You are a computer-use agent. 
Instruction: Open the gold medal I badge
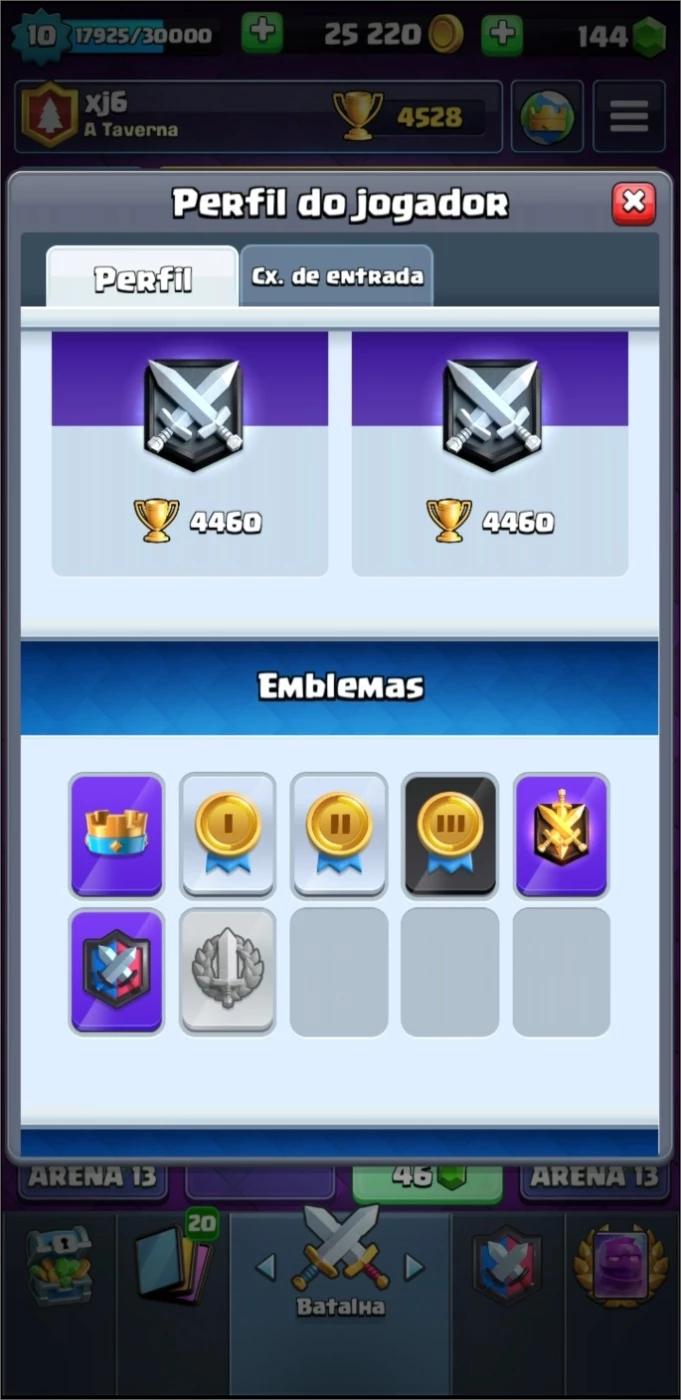227,835
